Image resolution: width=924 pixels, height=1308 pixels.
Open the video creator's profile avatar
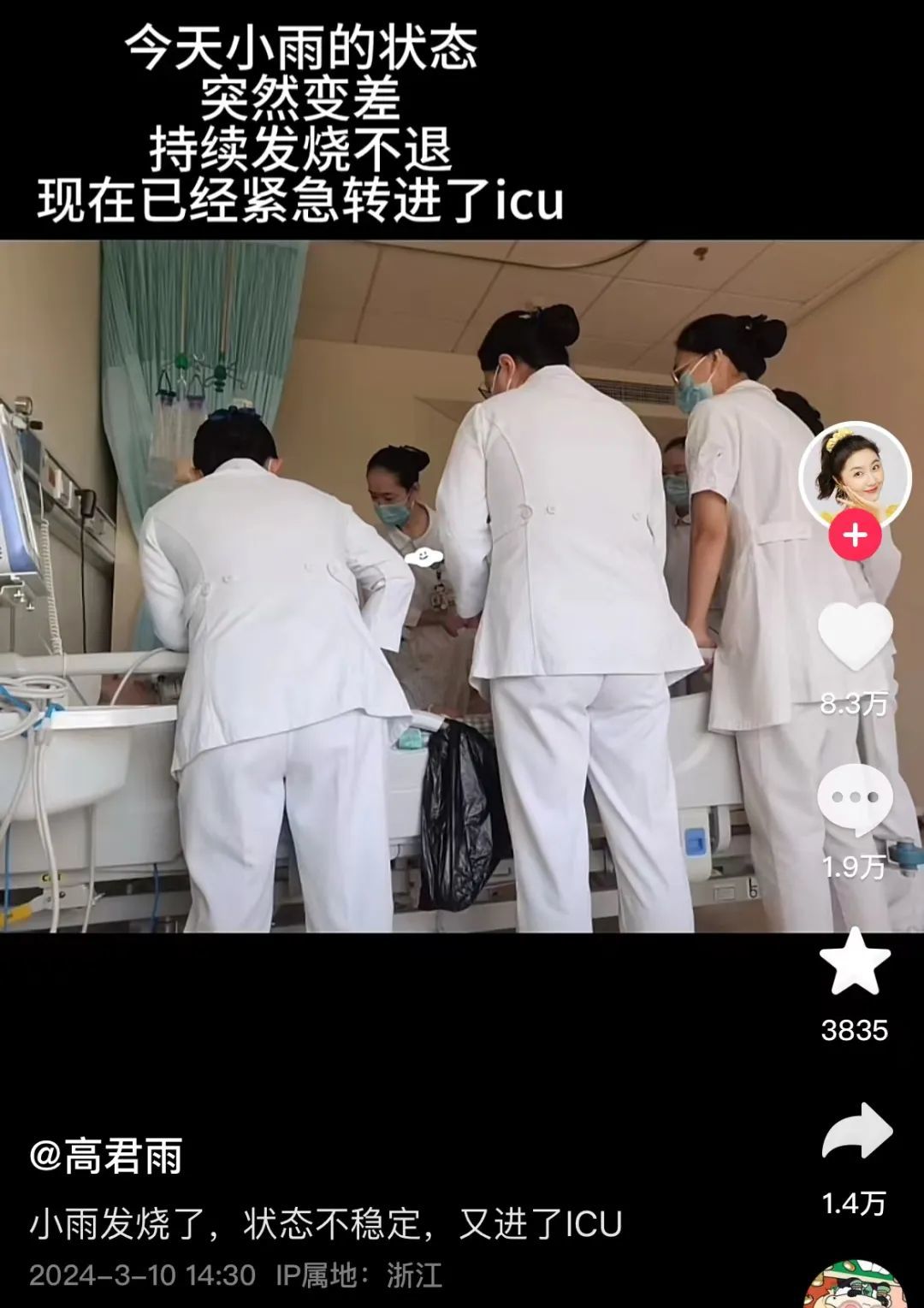[855, 473]
